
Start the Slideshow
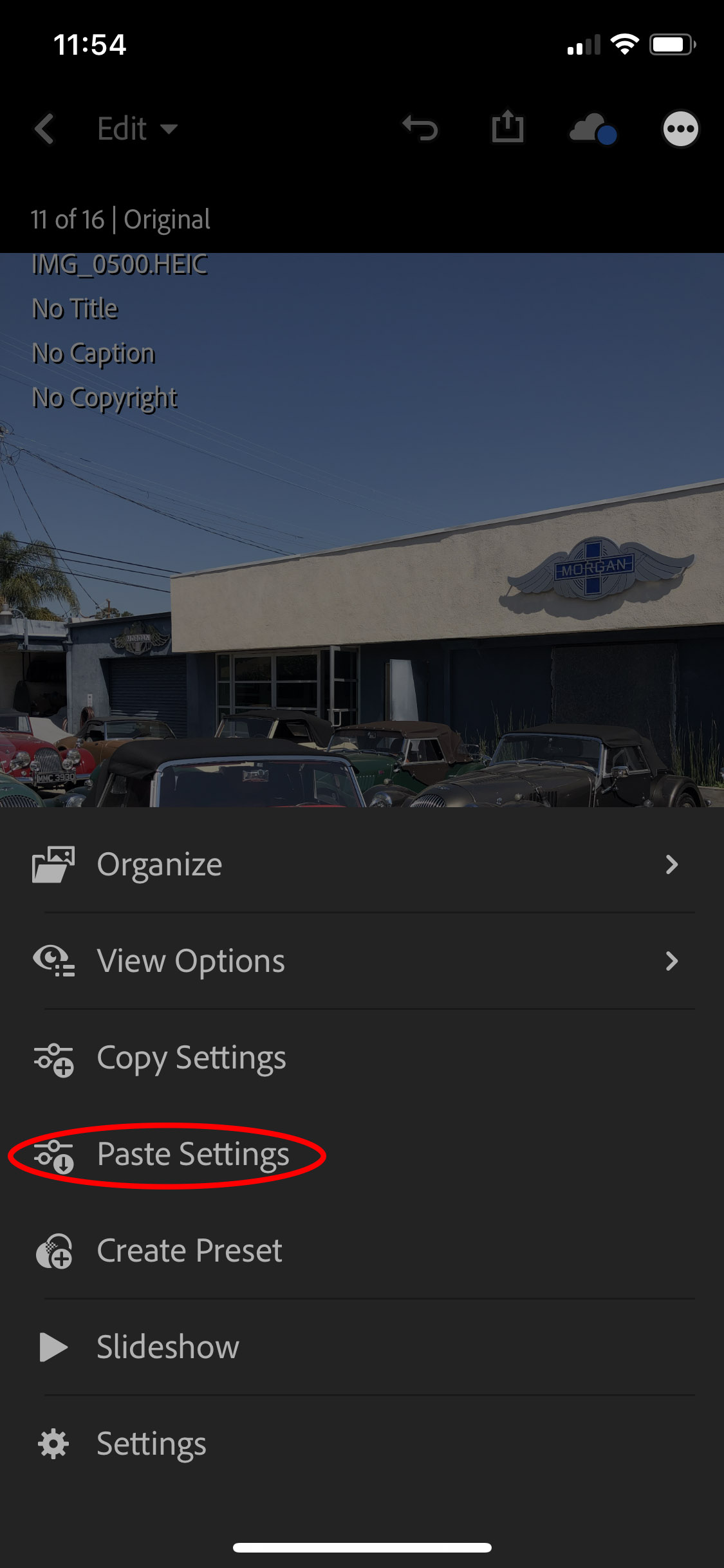[362, 1347]
